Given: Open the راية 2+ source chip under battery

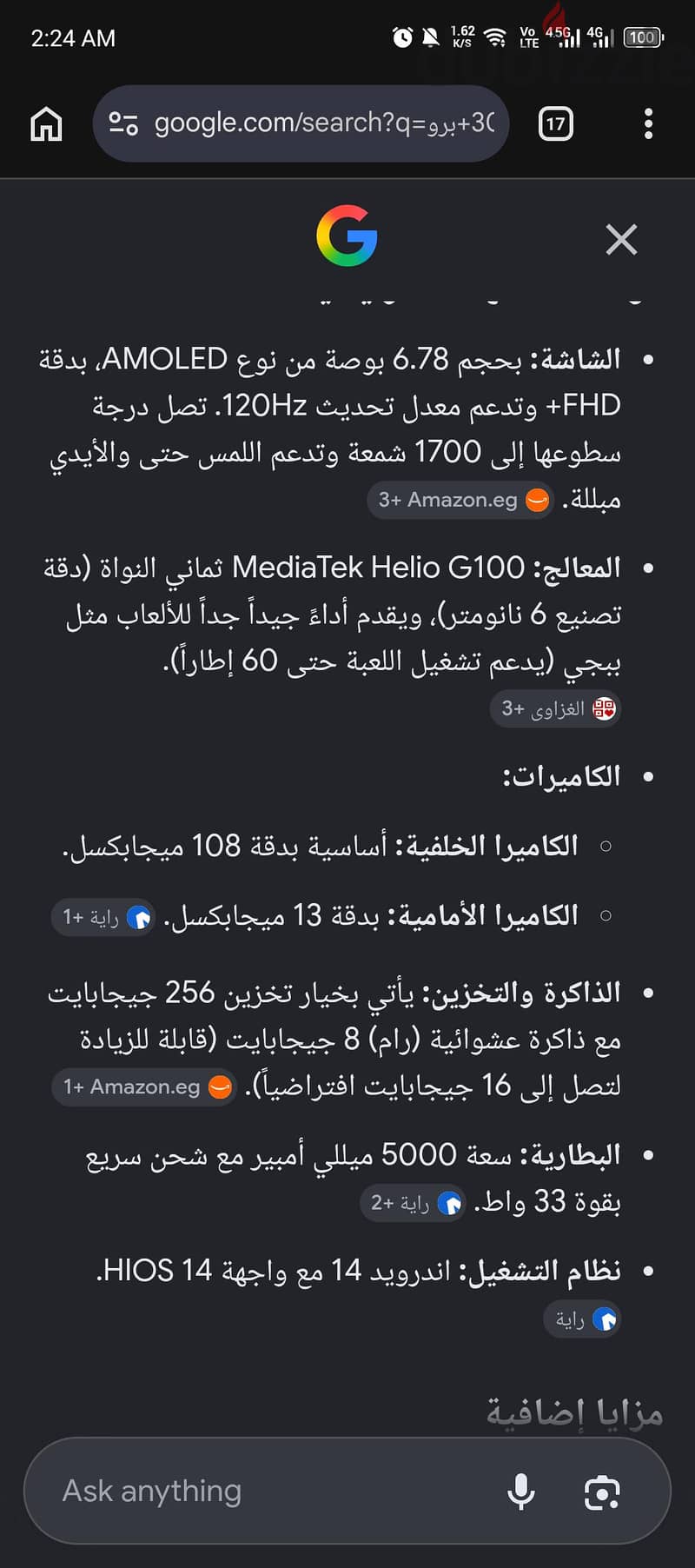Looking at the screenshot, I should 413,1203.
